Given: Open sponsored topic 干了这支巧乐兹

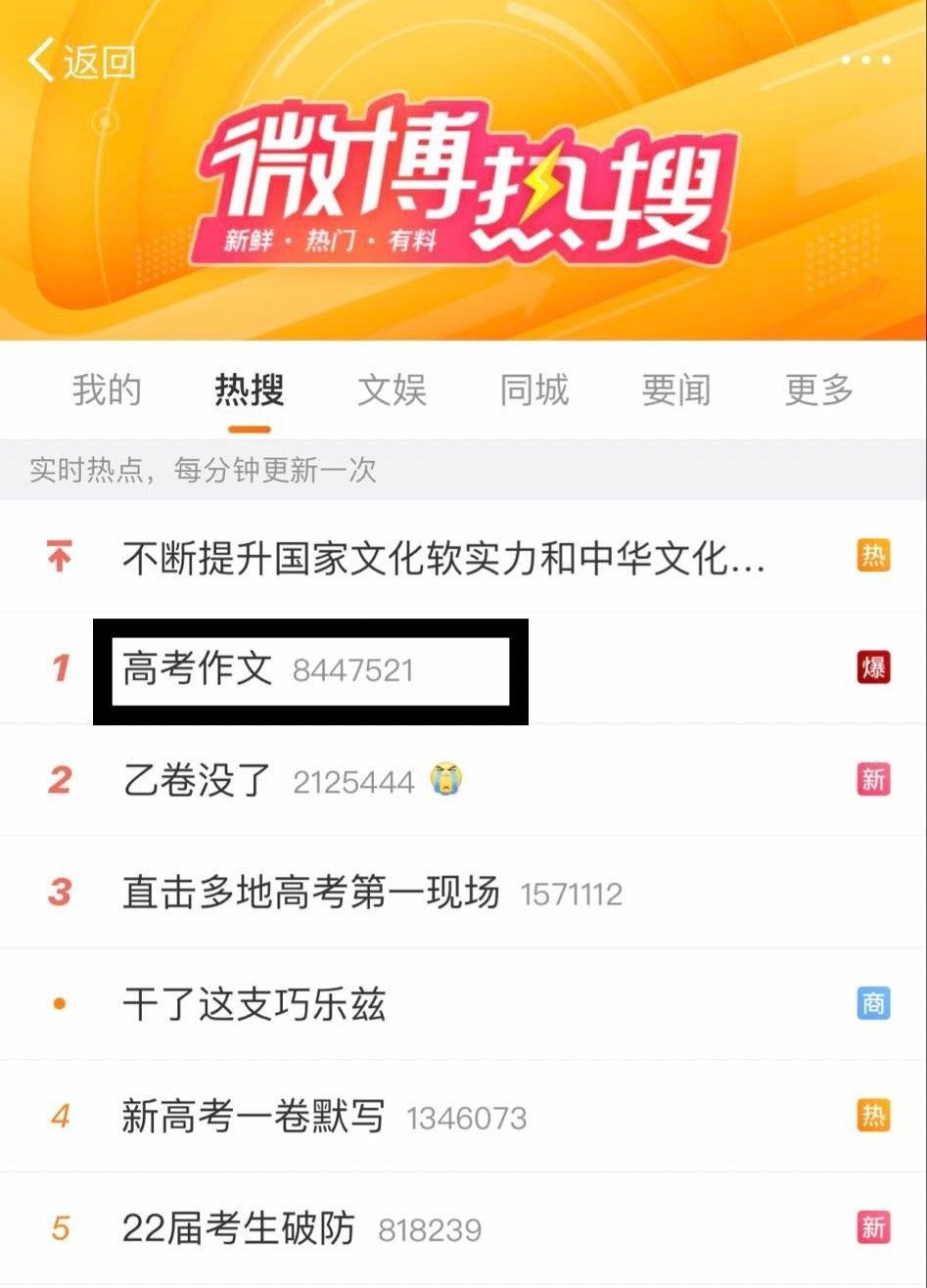Looking at the screenshot, I should (x=255, y=1004).
